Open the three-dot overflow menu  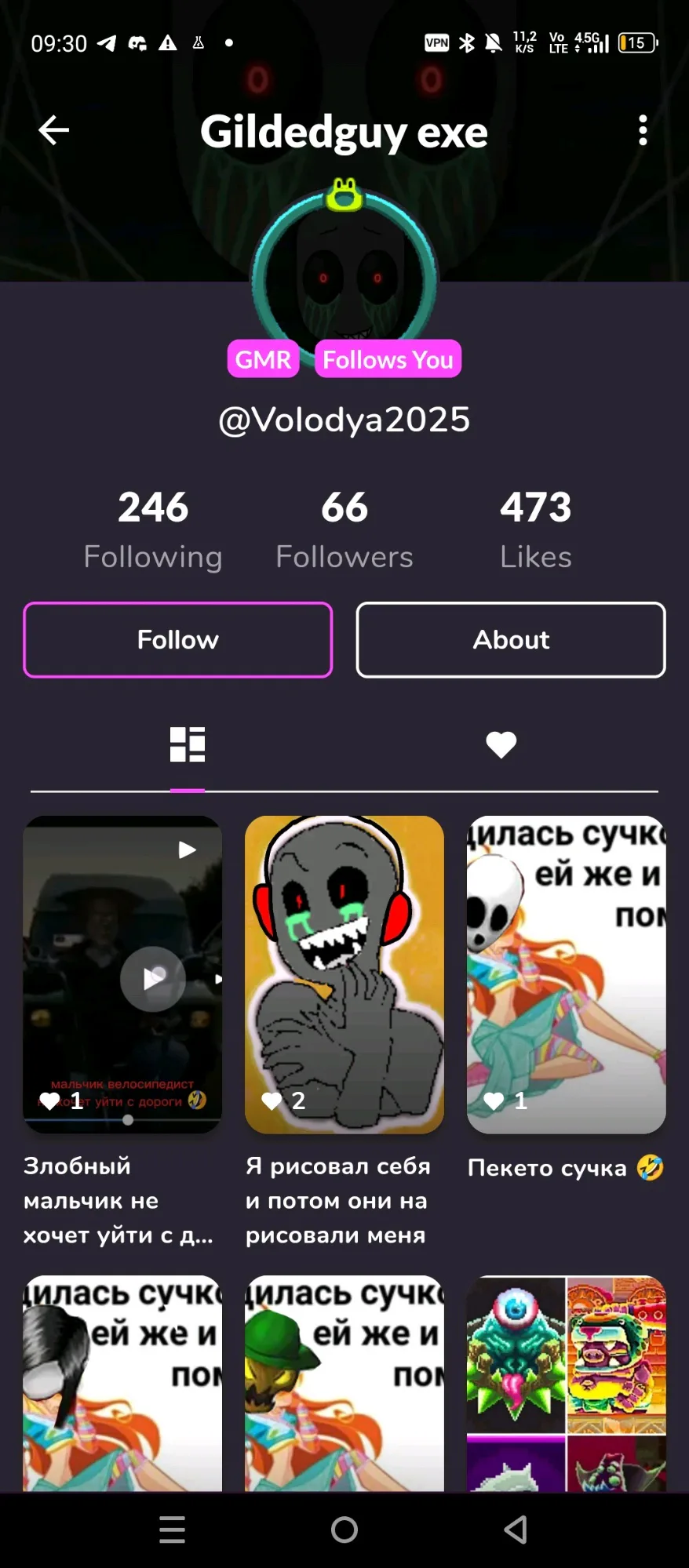point(643,130)
